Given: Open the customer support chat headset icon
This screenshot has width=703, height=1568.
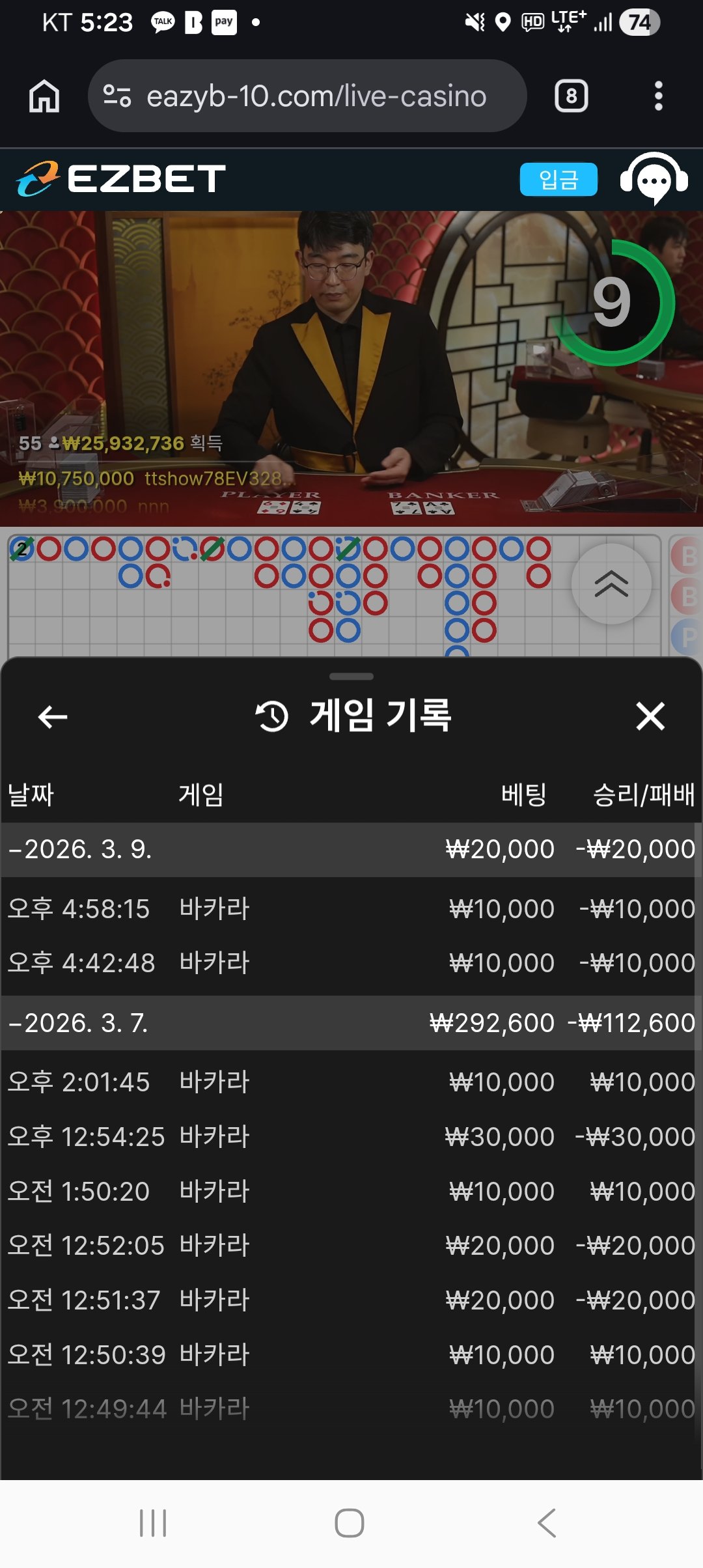Looking at the screenshot, I should tap(654, 179).
